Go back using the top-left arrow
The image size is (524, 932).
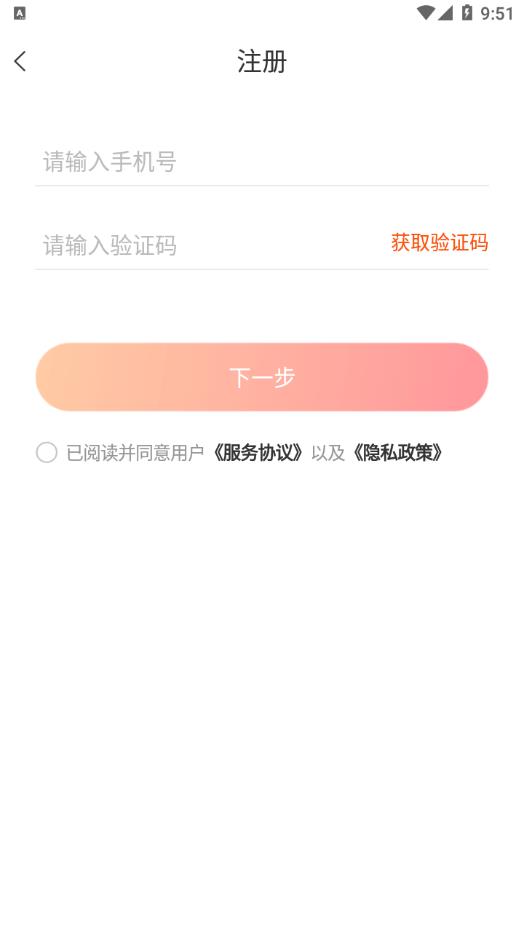click(x=20, y=61)
